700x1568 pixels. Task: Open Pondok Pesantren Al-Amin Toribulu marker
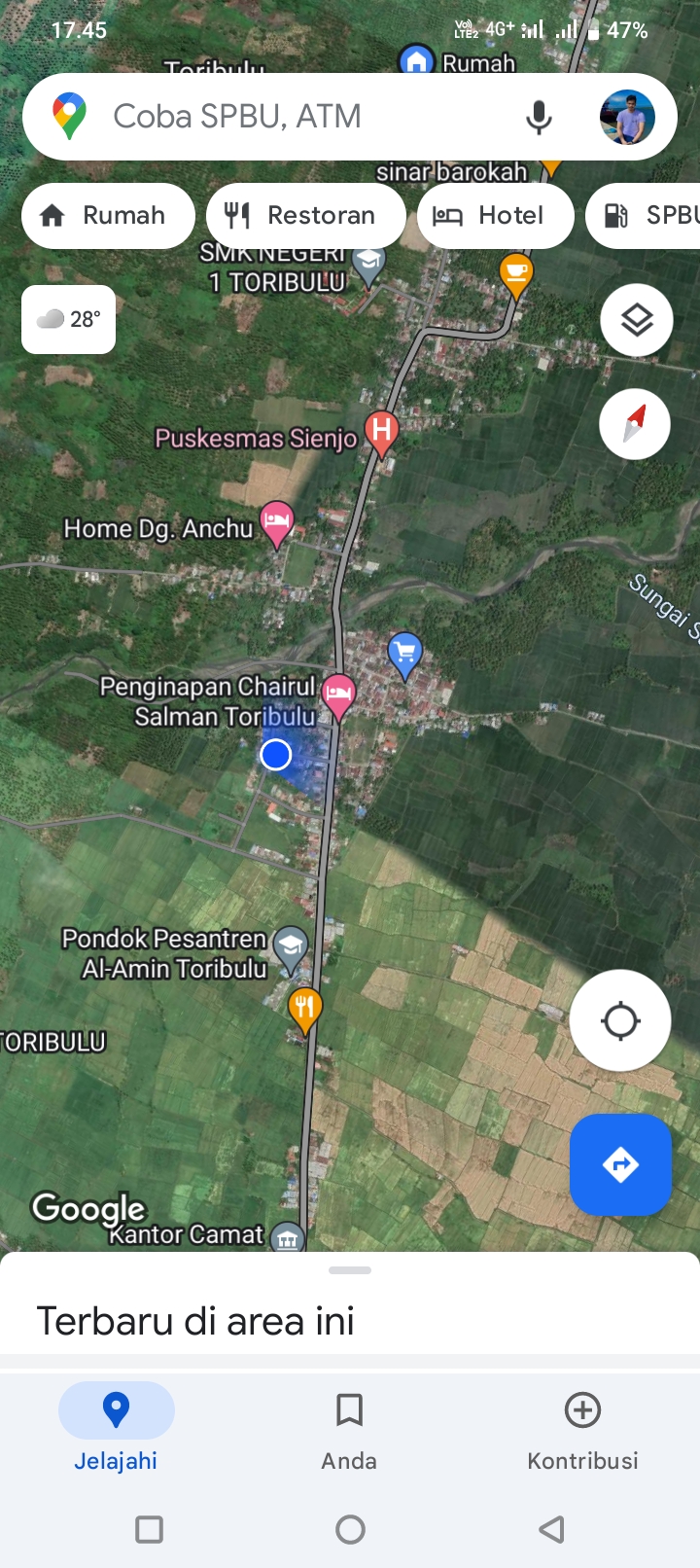[x=291, y=948]
